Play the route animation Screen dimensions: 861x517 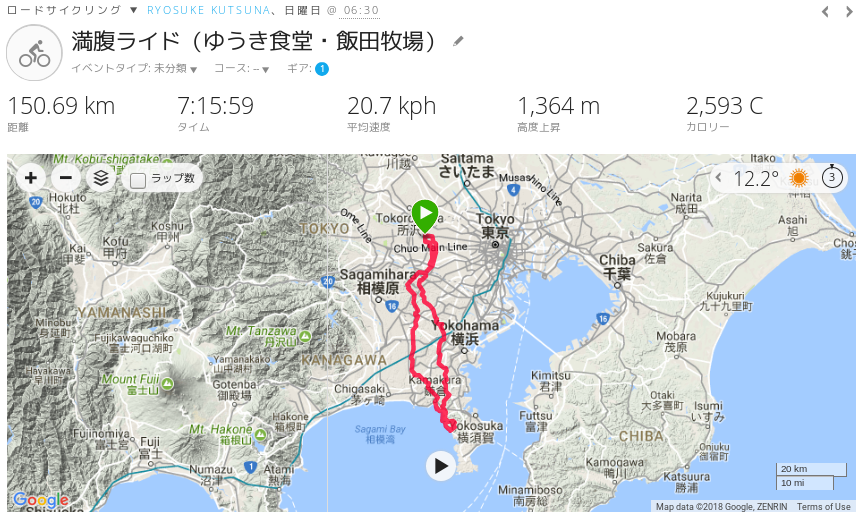439,465
